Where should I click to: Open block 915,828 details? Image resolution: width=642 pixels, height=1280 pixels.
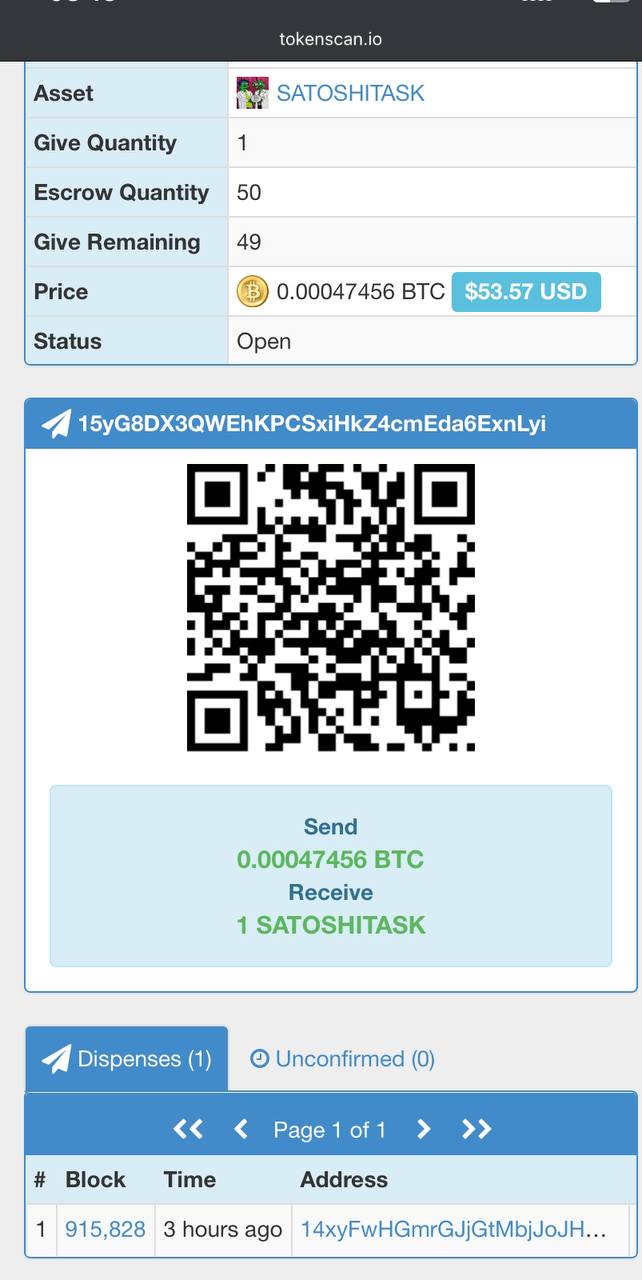(x=105, y=1229)
